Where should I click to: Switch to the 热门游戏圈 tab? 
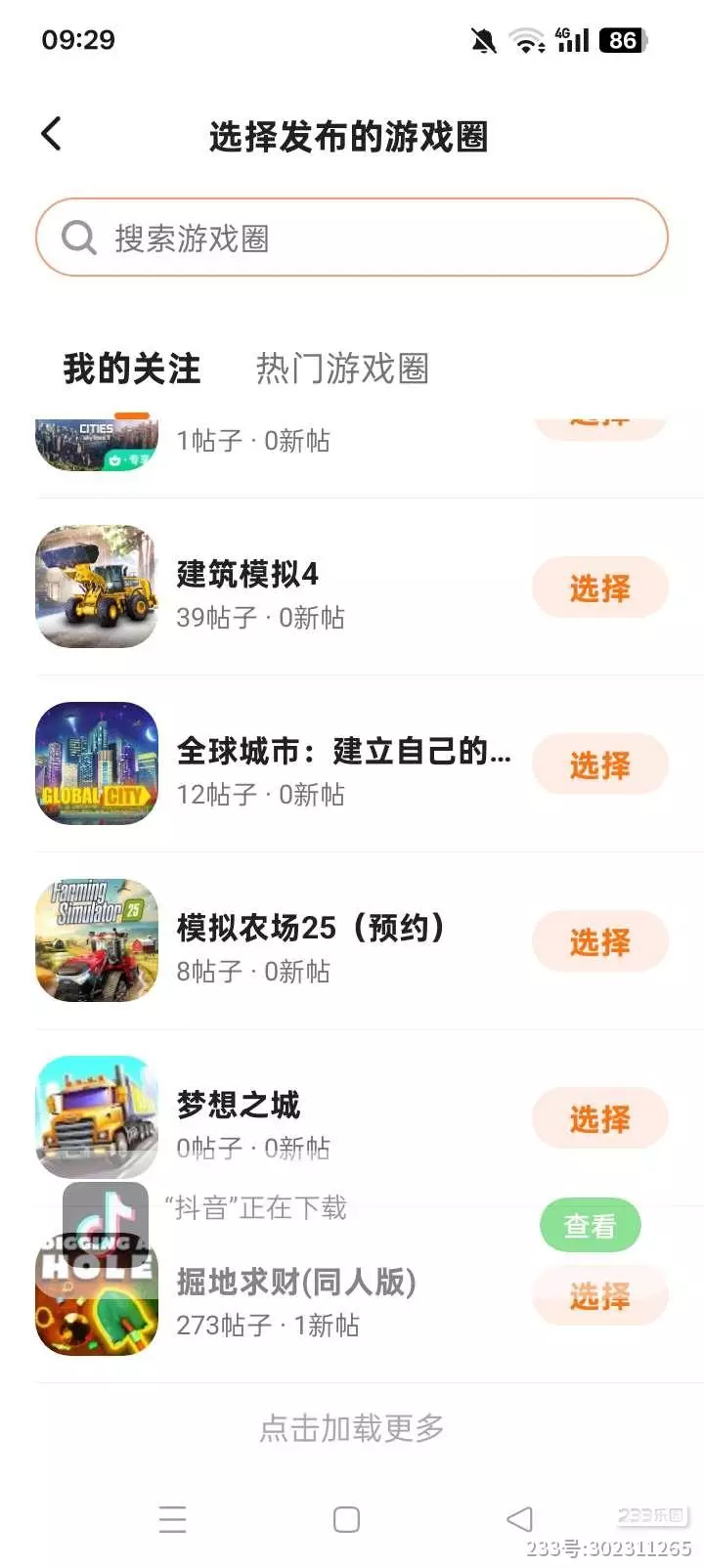tap(342, 369)
